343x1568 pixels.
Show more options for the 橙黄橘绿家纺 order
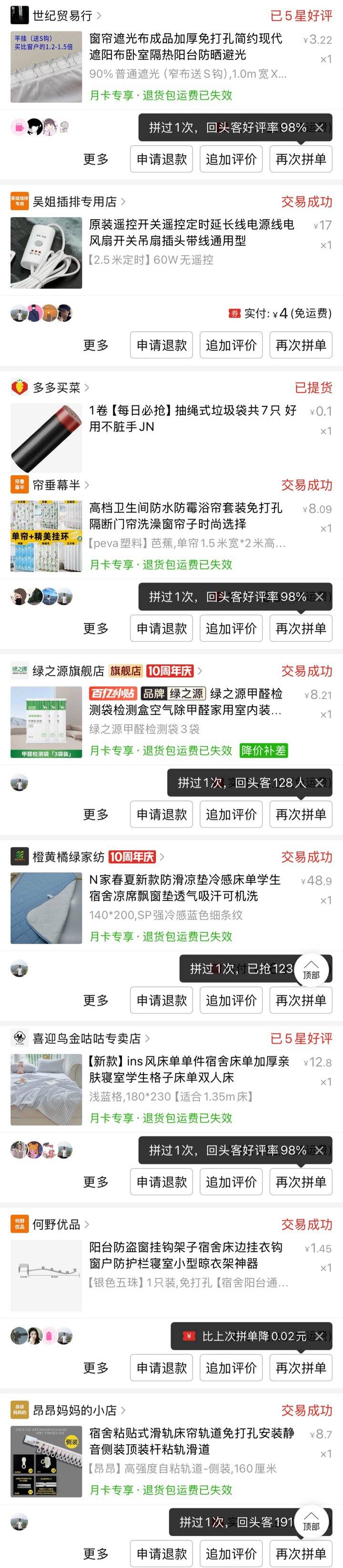pyautogui.click(x=96, y=1000)
